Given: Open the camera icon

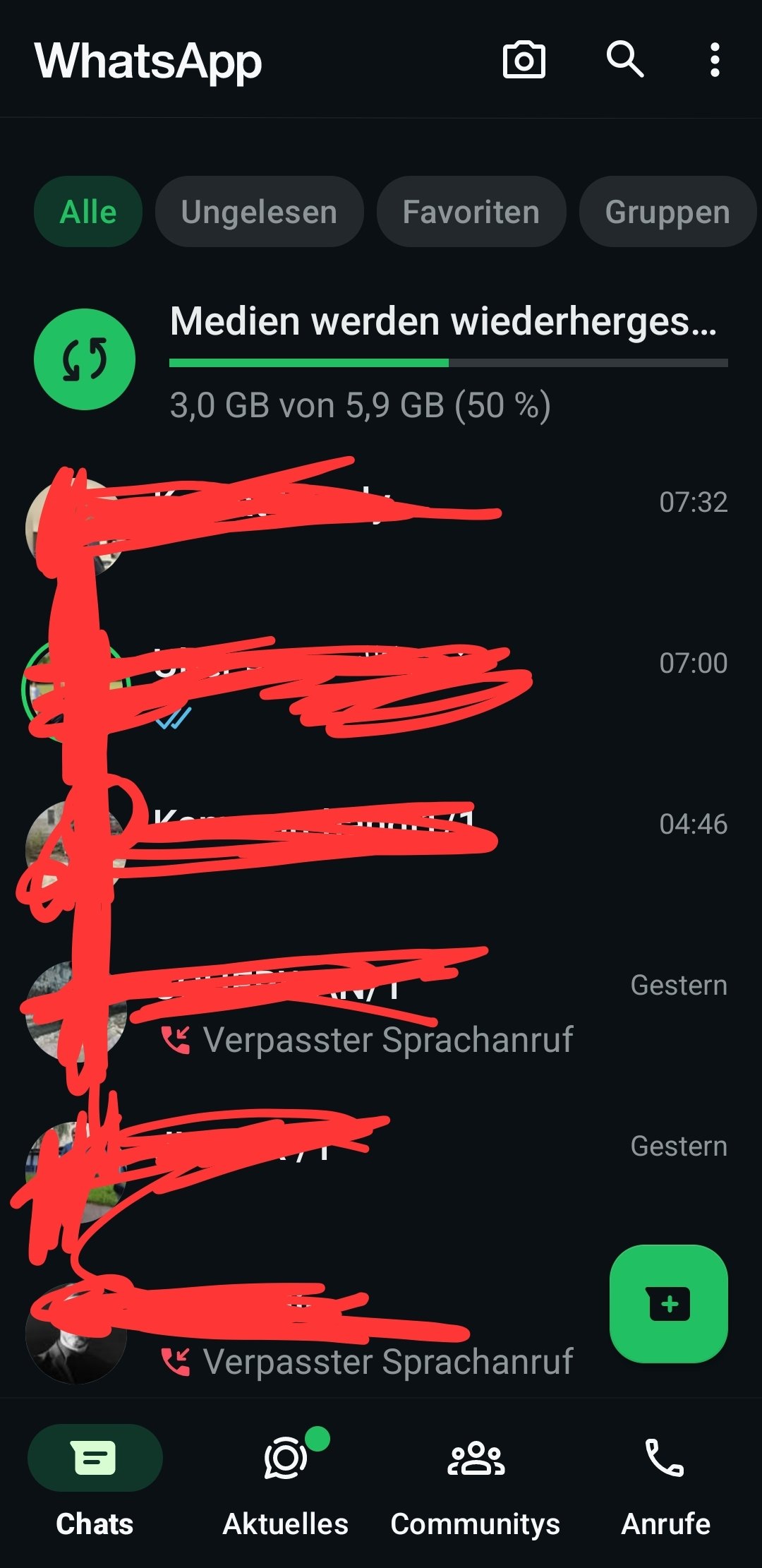Looking at the screenshot, I should 524,60.
